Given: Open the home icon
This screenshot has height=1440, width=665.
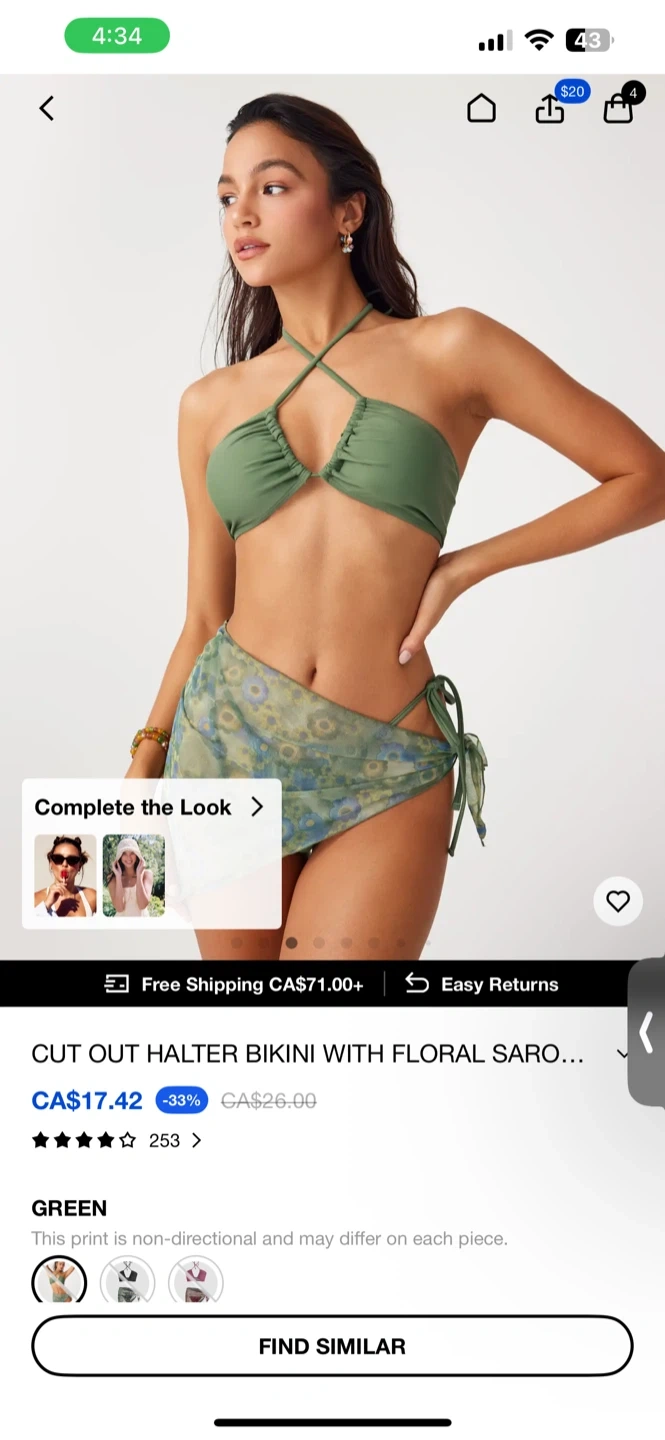Looking at the screenshot, I should (481, 109).
